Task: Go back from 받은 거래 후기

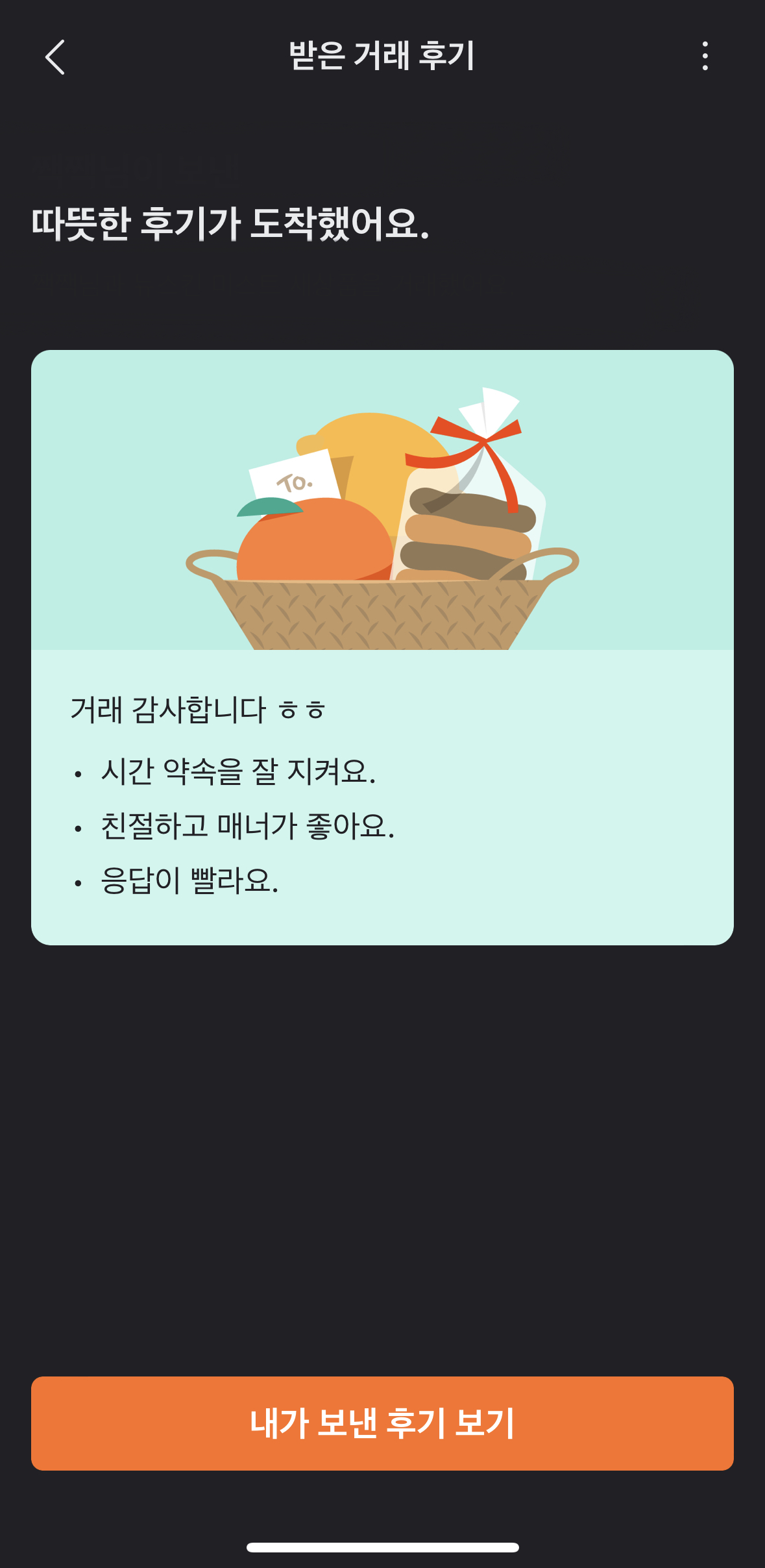Action: click(55, 57)
